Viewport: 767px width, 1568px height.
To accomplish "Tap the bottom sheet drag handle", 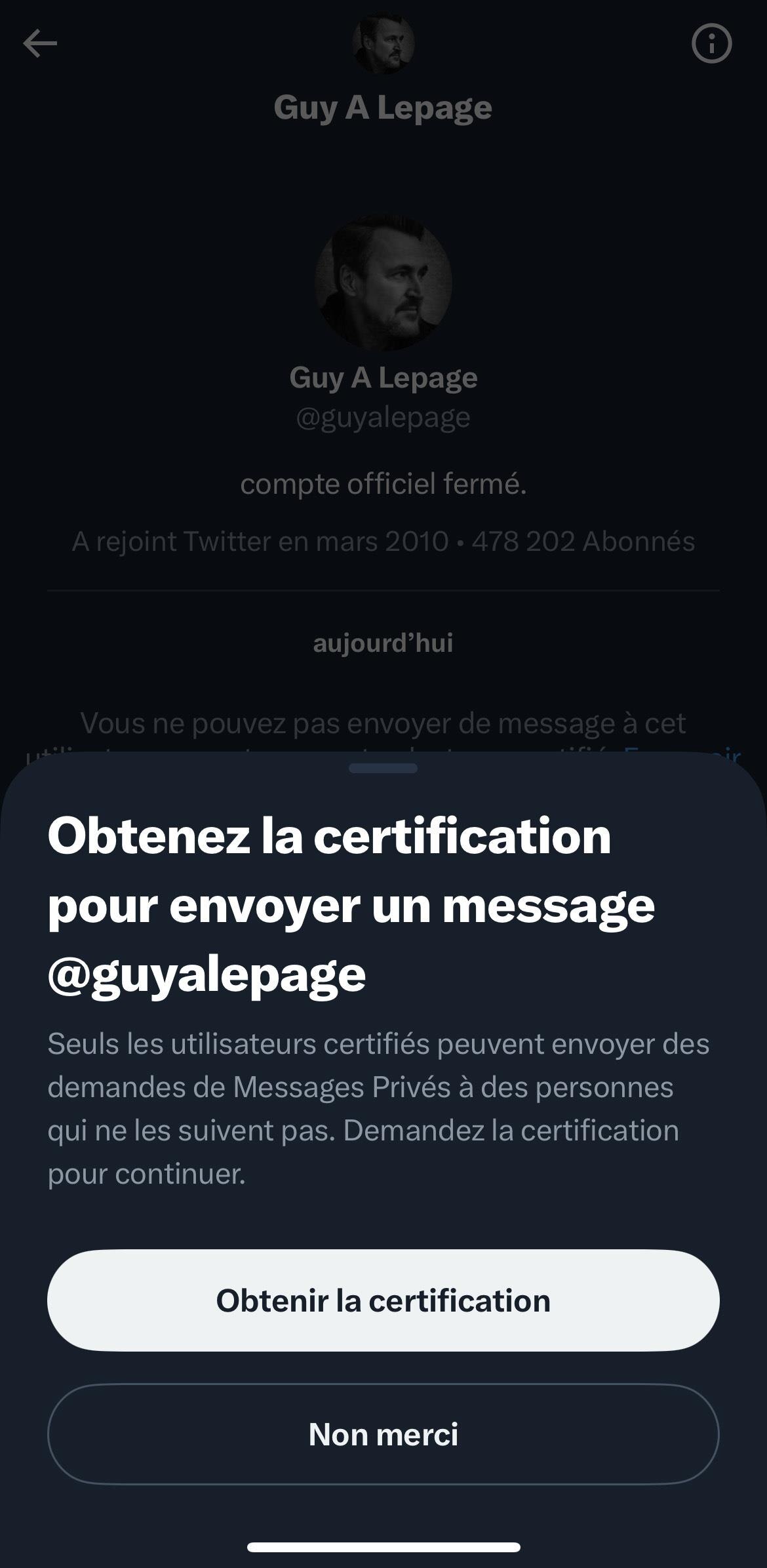I will click(x=383, y=768).
